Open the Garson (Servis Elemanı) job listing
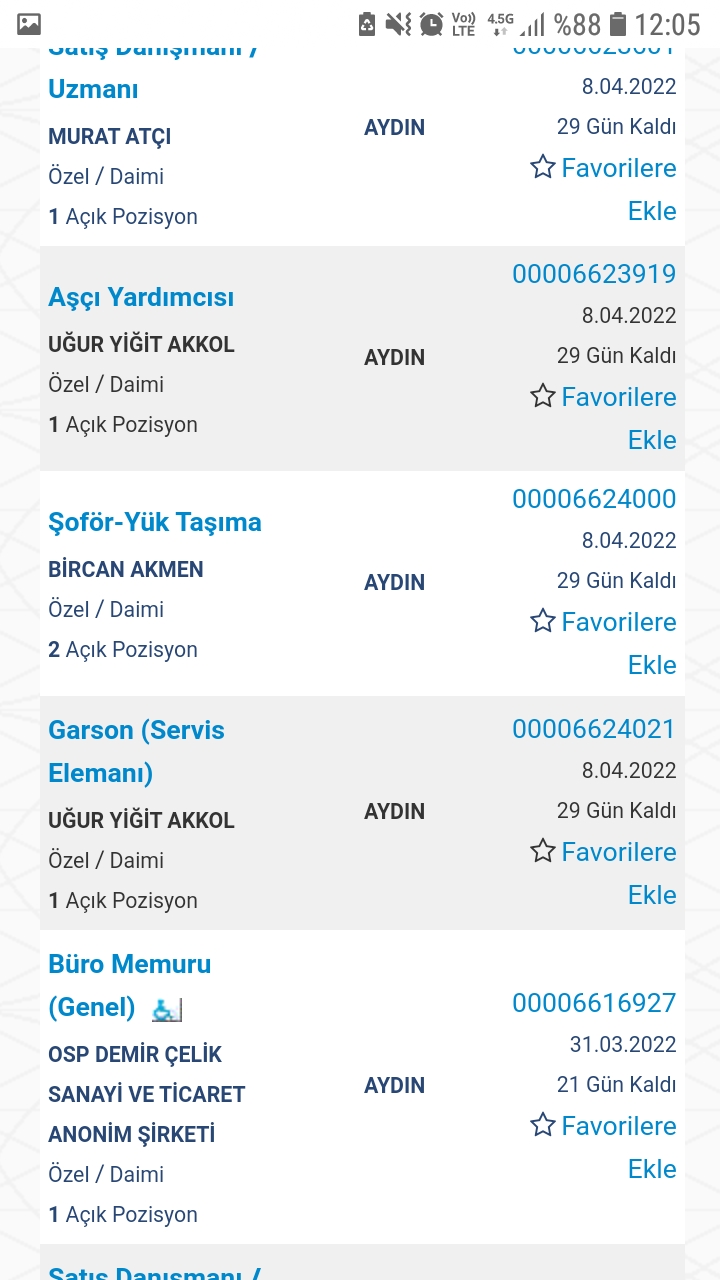 [136, 751]
